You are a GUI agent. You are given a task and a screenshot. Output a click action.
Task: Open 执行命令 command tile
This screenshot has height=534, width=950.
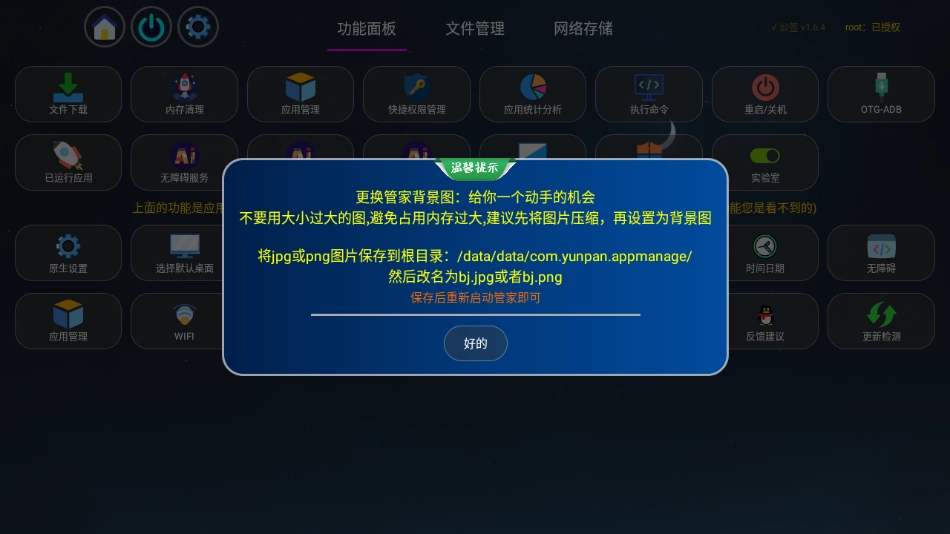pos(648,94)
